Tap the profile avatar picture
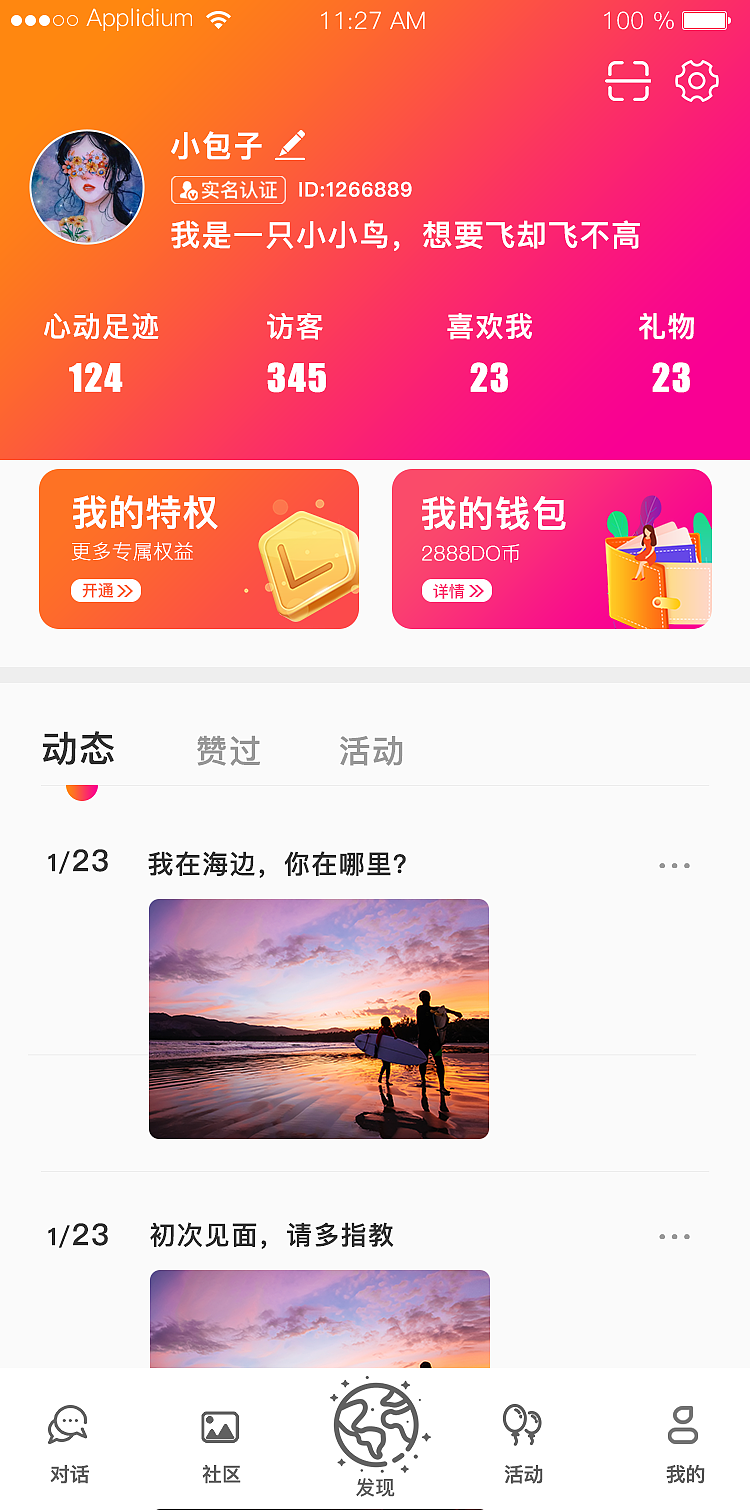This screenshot has height=1510, width=750. pyautogui.click(x=87, y=186)
